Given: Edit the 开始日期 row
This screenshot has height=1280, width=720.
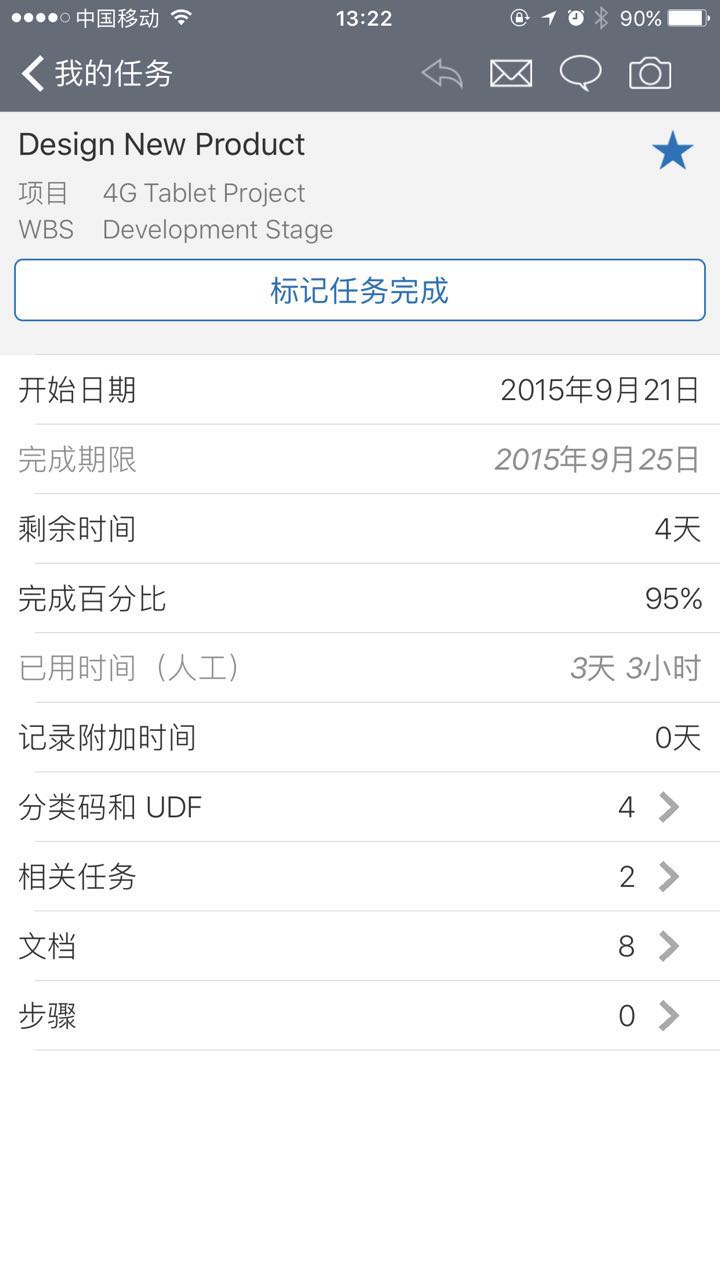Looking at the screenshot, I should pos(360,390).
